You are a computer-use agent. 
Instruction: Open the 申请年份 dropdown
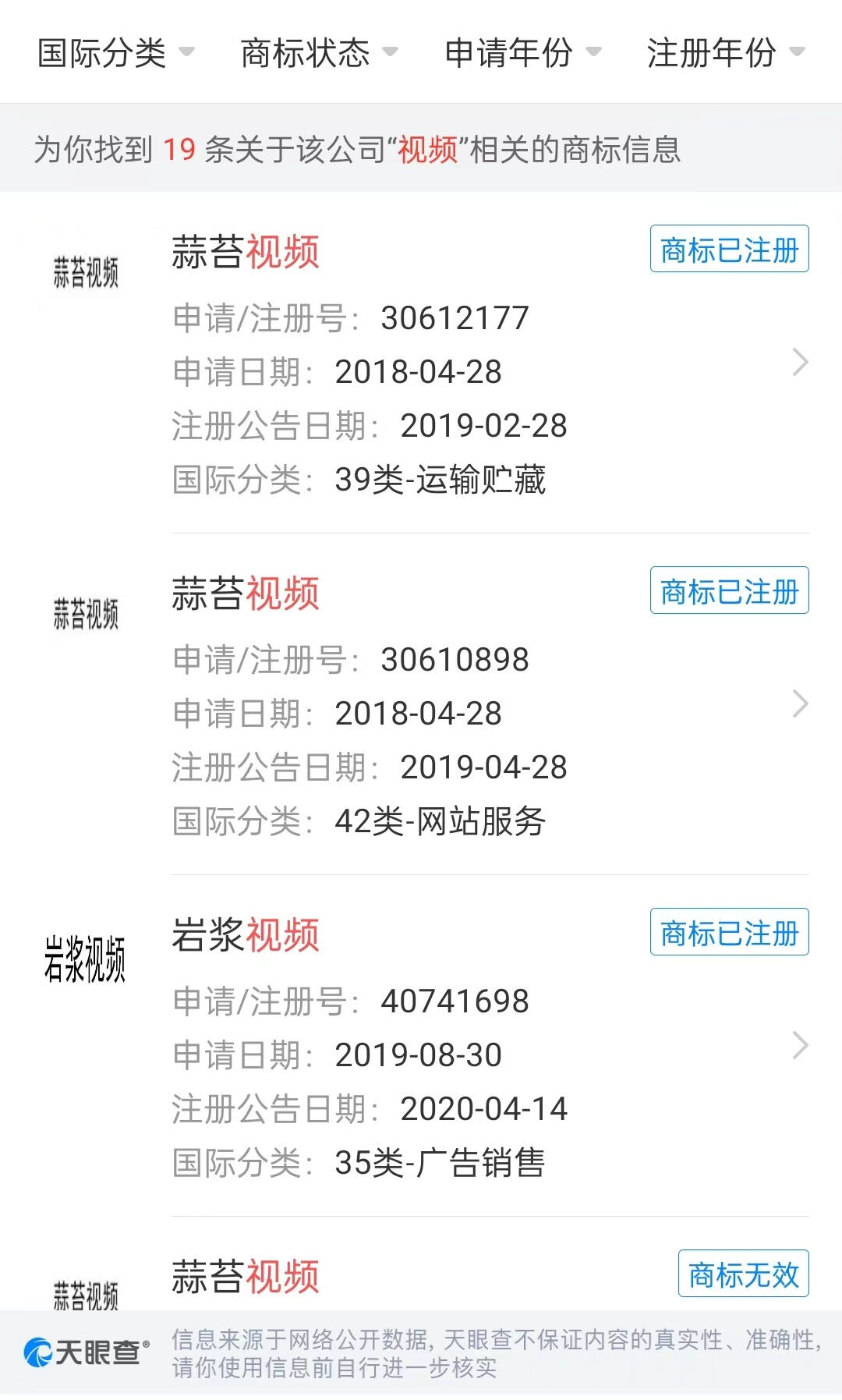pyautogui.click(x=522, y=53)
